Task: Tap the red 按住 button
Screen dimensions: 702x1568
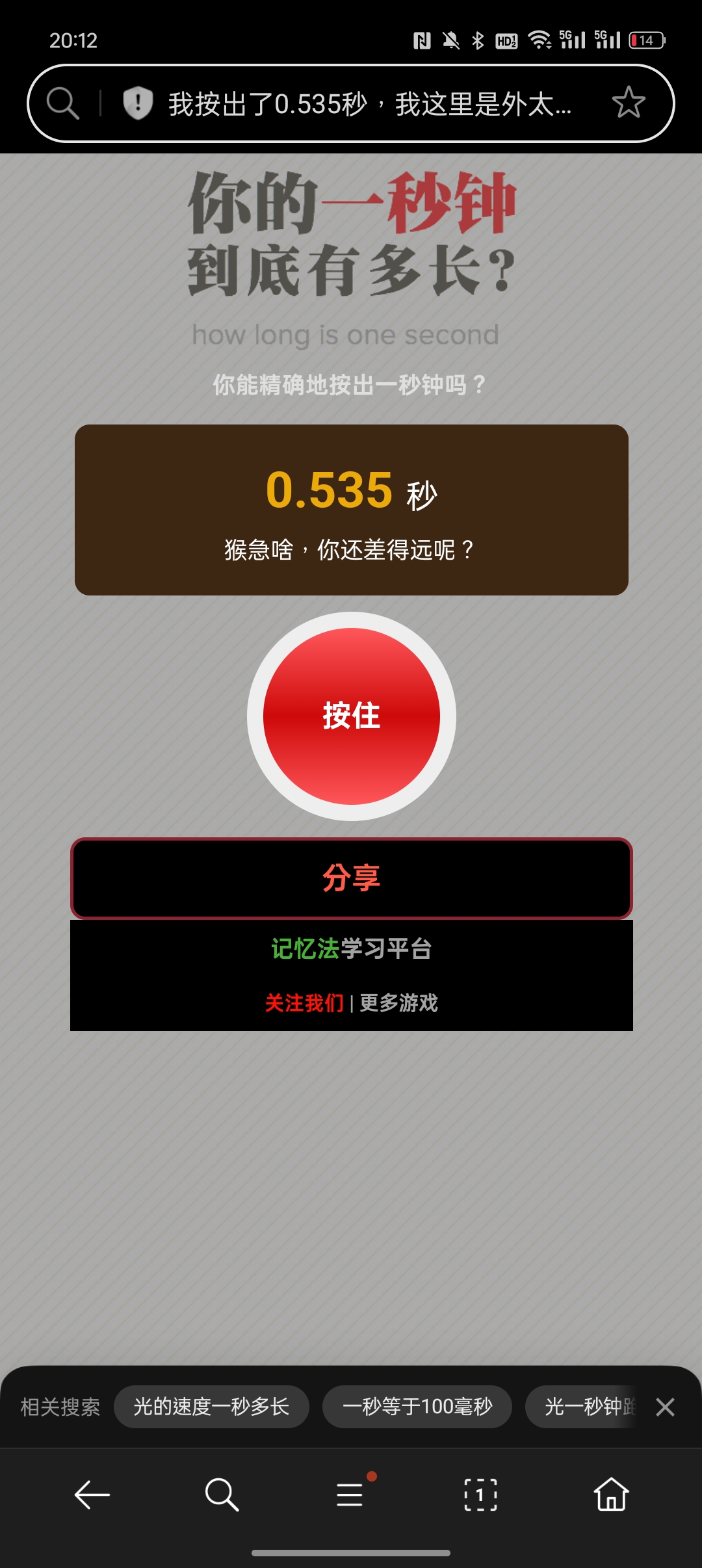Action: coord(351,716)
